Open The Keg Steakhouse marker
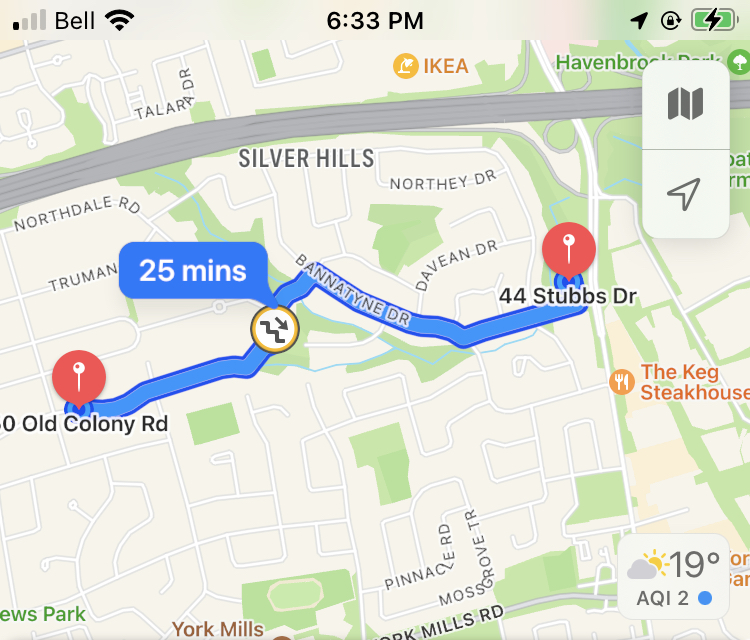 click(x=622, y=381)
